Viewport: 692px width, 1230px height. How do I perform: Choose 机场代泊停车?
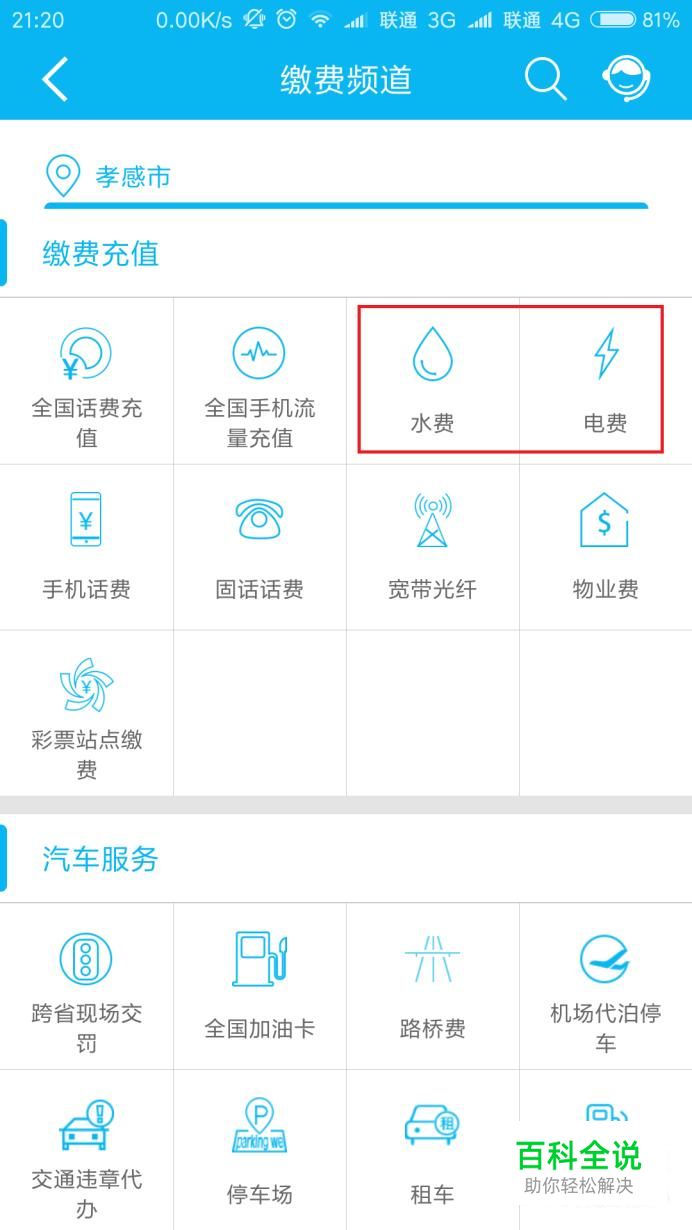coord(606,986)
